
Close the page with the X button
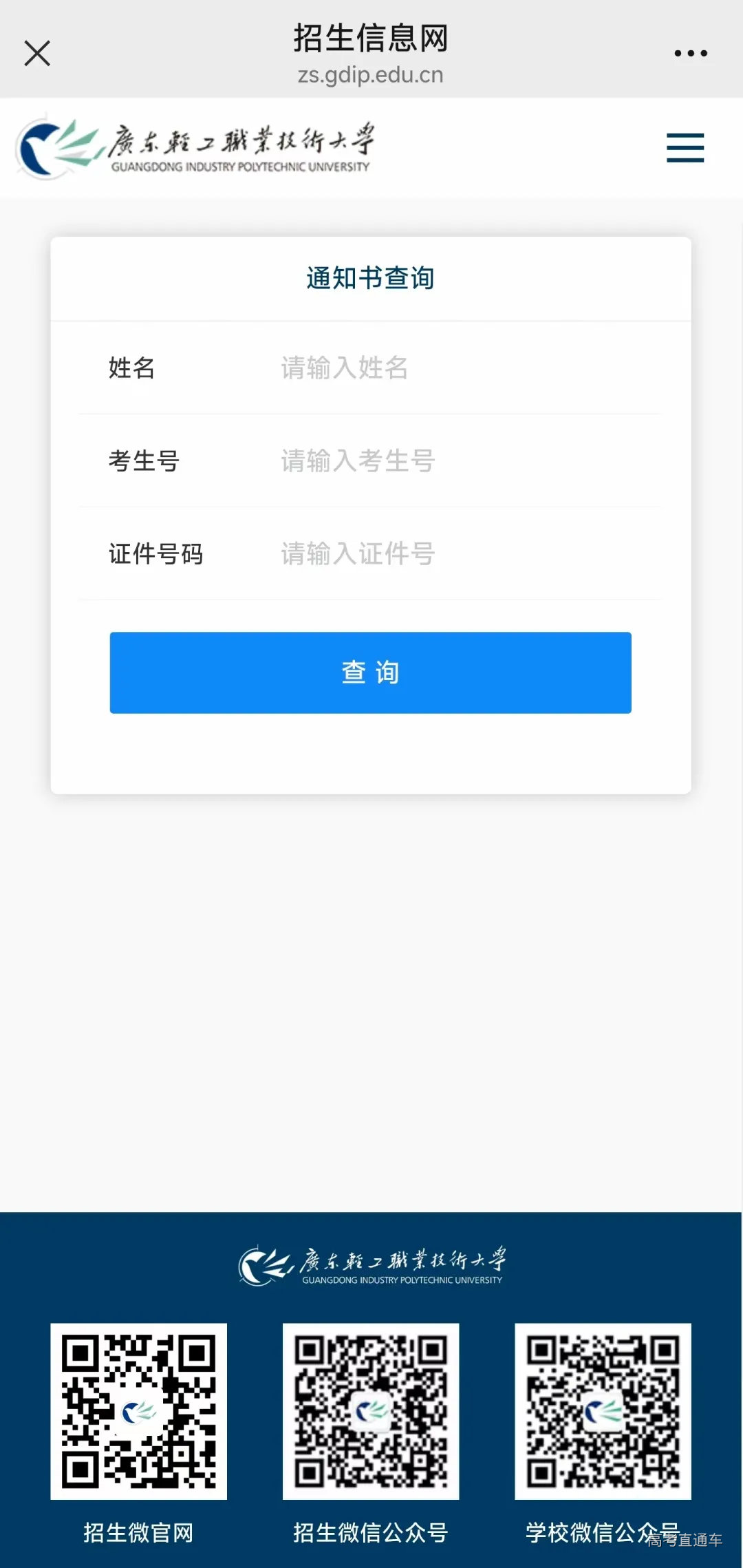point(36,52)
